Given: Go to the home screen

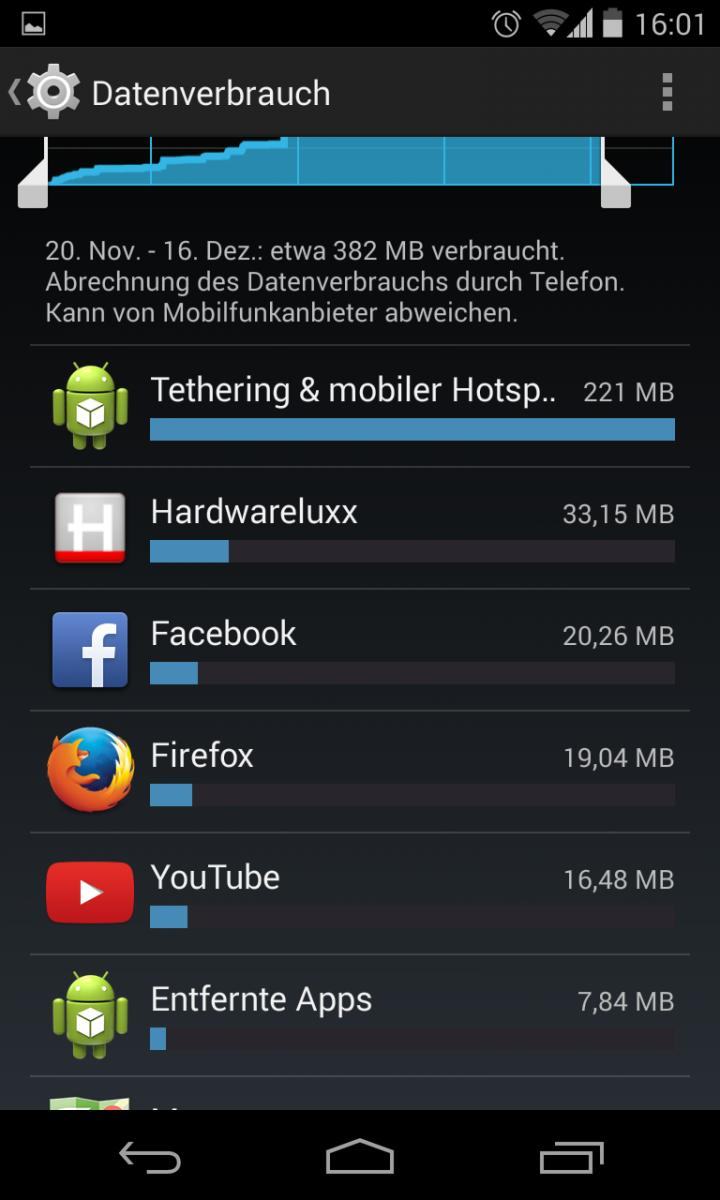Looking at the screenshot, I should (360, 1157).
